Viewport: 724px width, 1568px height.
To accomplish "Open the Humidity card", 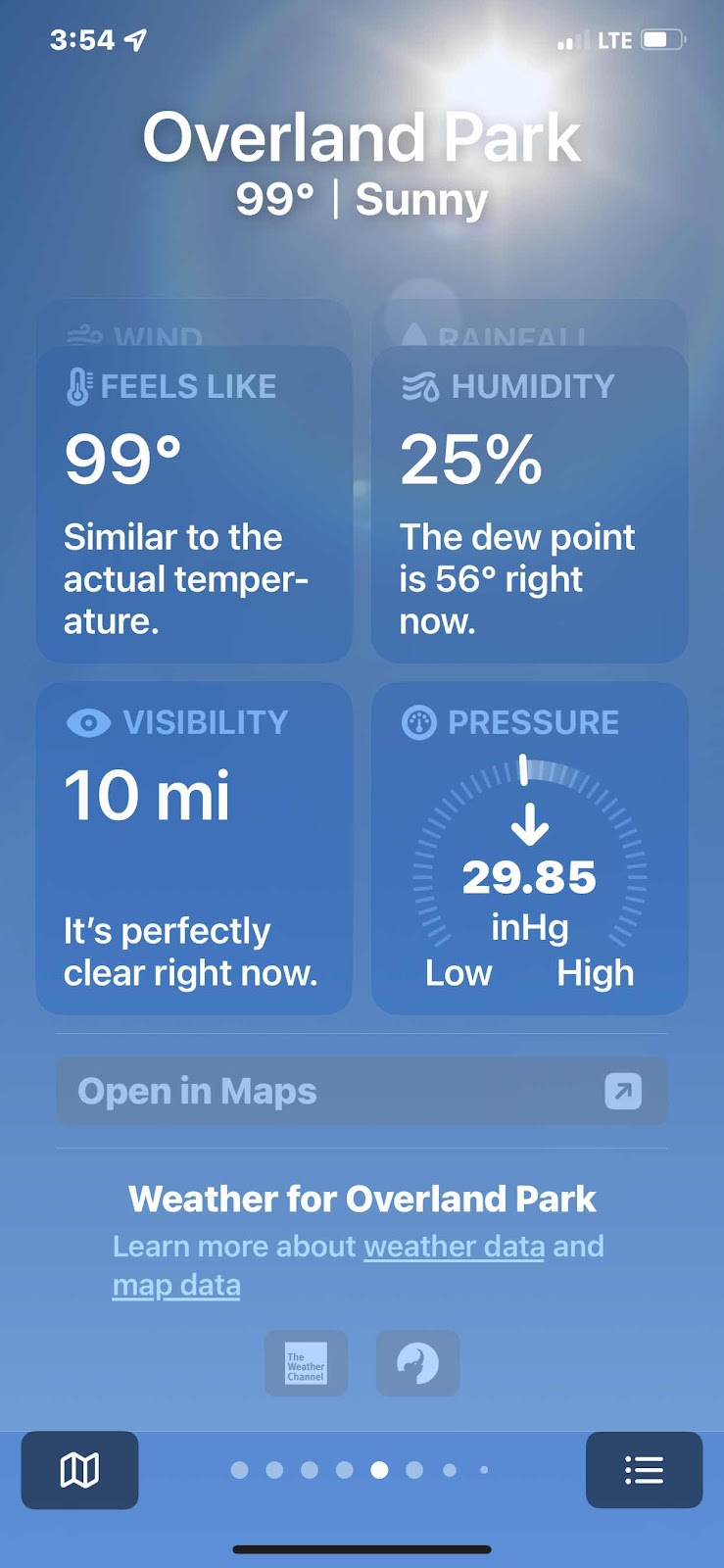I will tap(529, 505).
